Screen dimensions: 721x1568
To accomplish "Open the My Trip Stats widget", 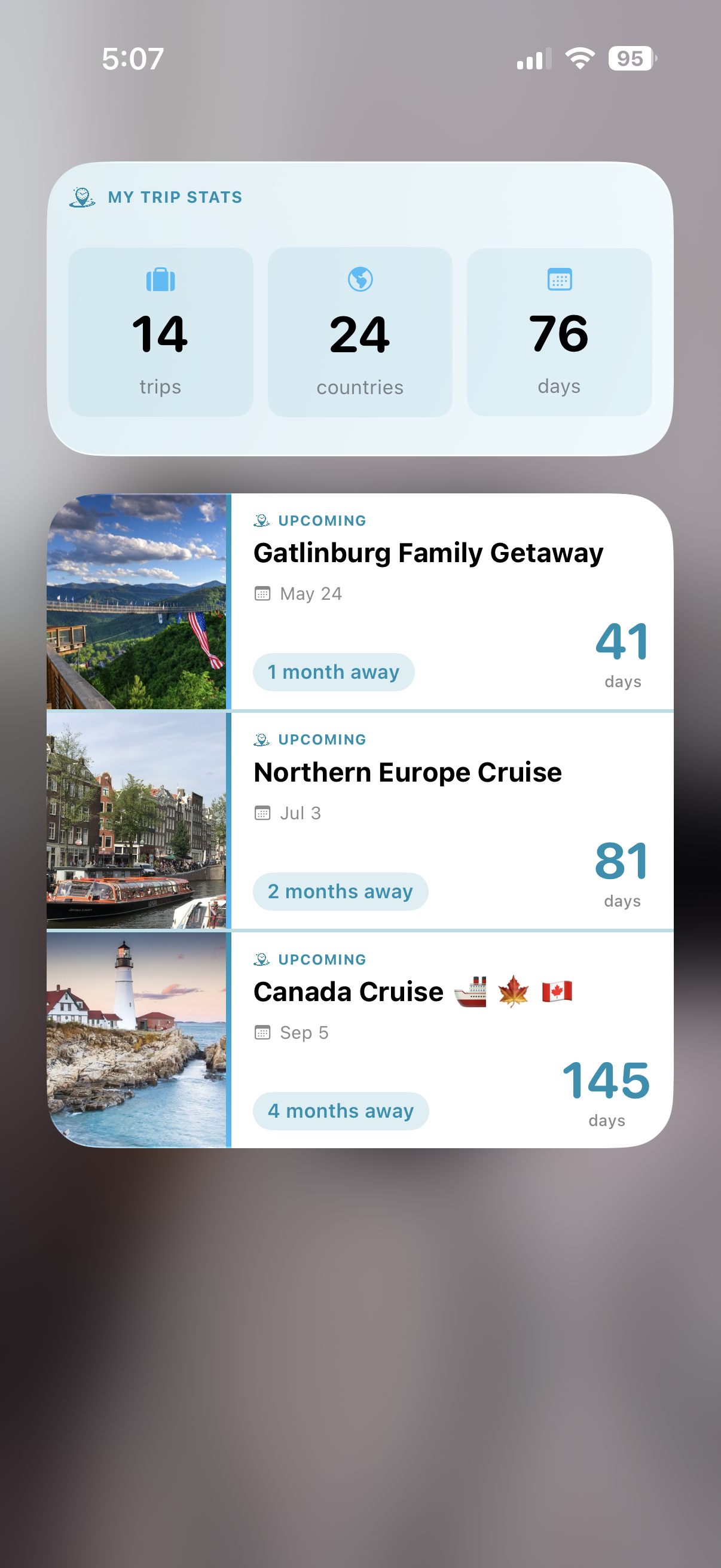I will click(x=359, y=309).
